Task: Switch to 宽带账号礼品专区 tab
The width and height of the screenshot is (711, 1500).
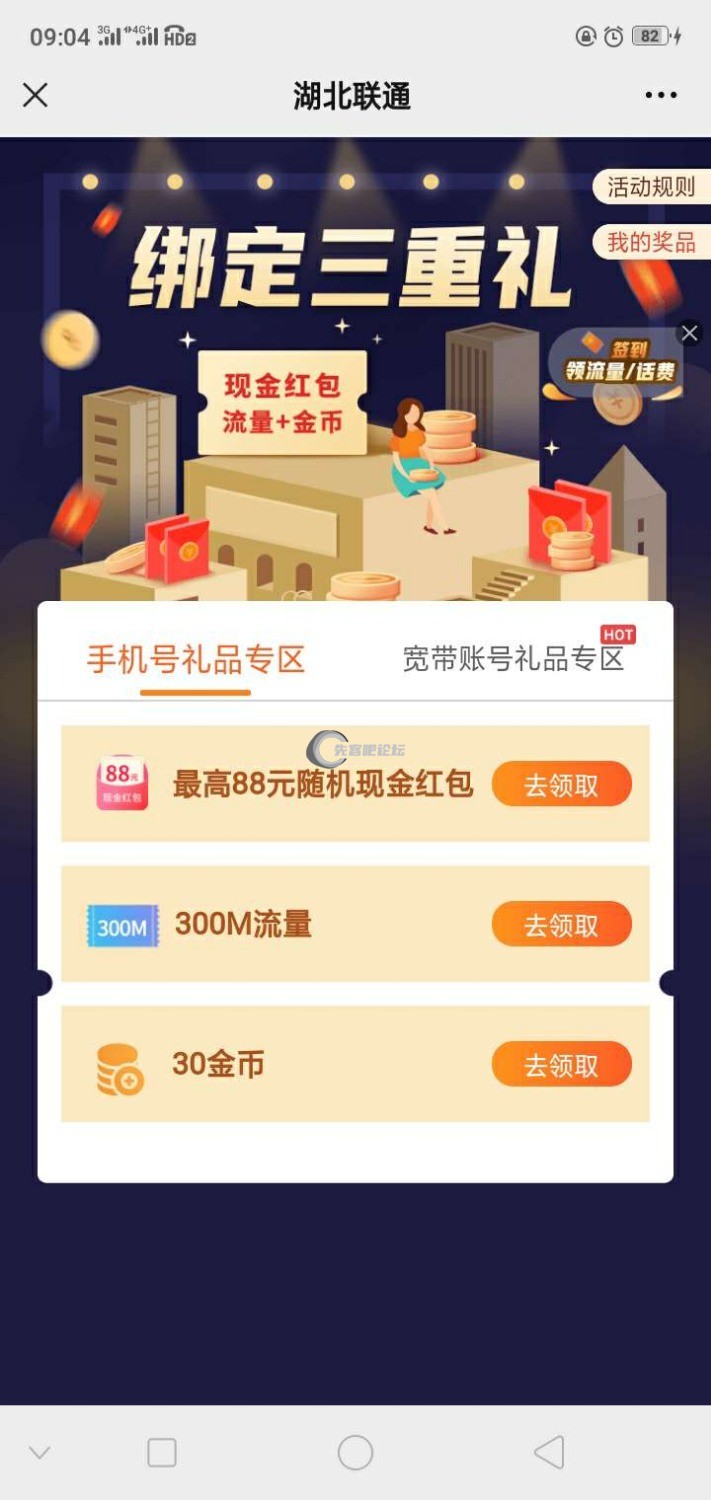Action: [x=513, y=659]
